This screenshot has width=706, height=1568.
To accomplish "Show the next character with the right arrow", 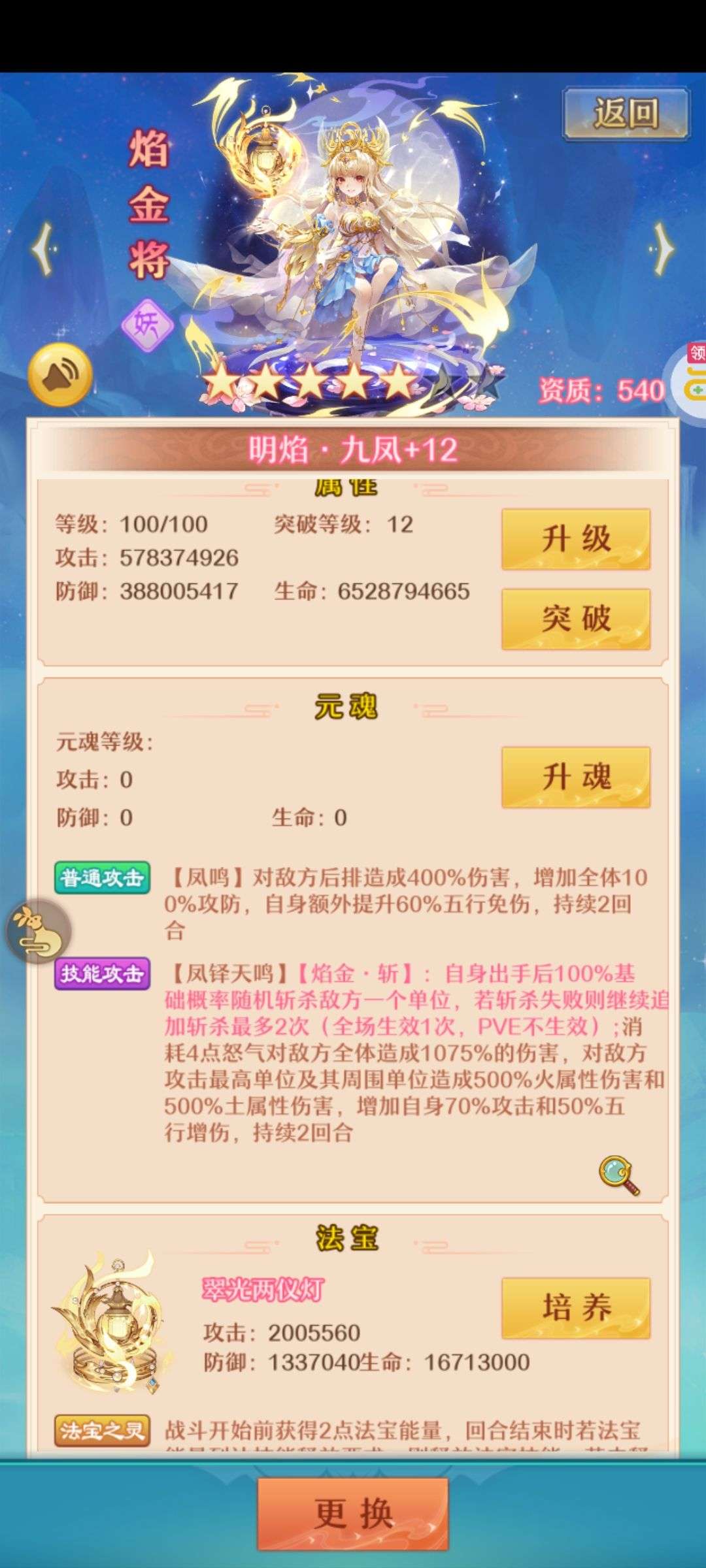I will [x=662, y=248].
